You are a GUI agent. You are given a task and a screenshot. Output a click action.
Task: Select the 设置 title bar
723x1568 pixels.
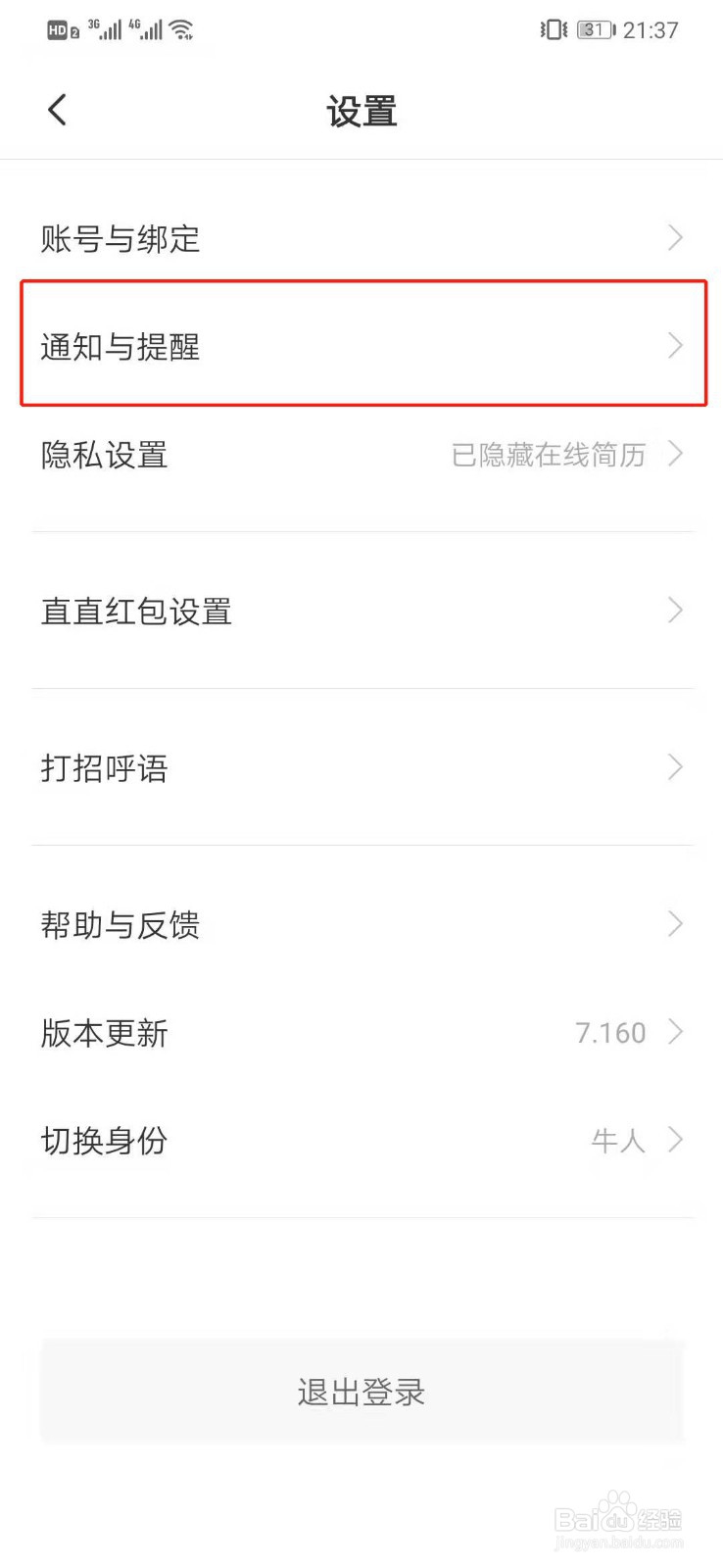(x=361, y=112)
